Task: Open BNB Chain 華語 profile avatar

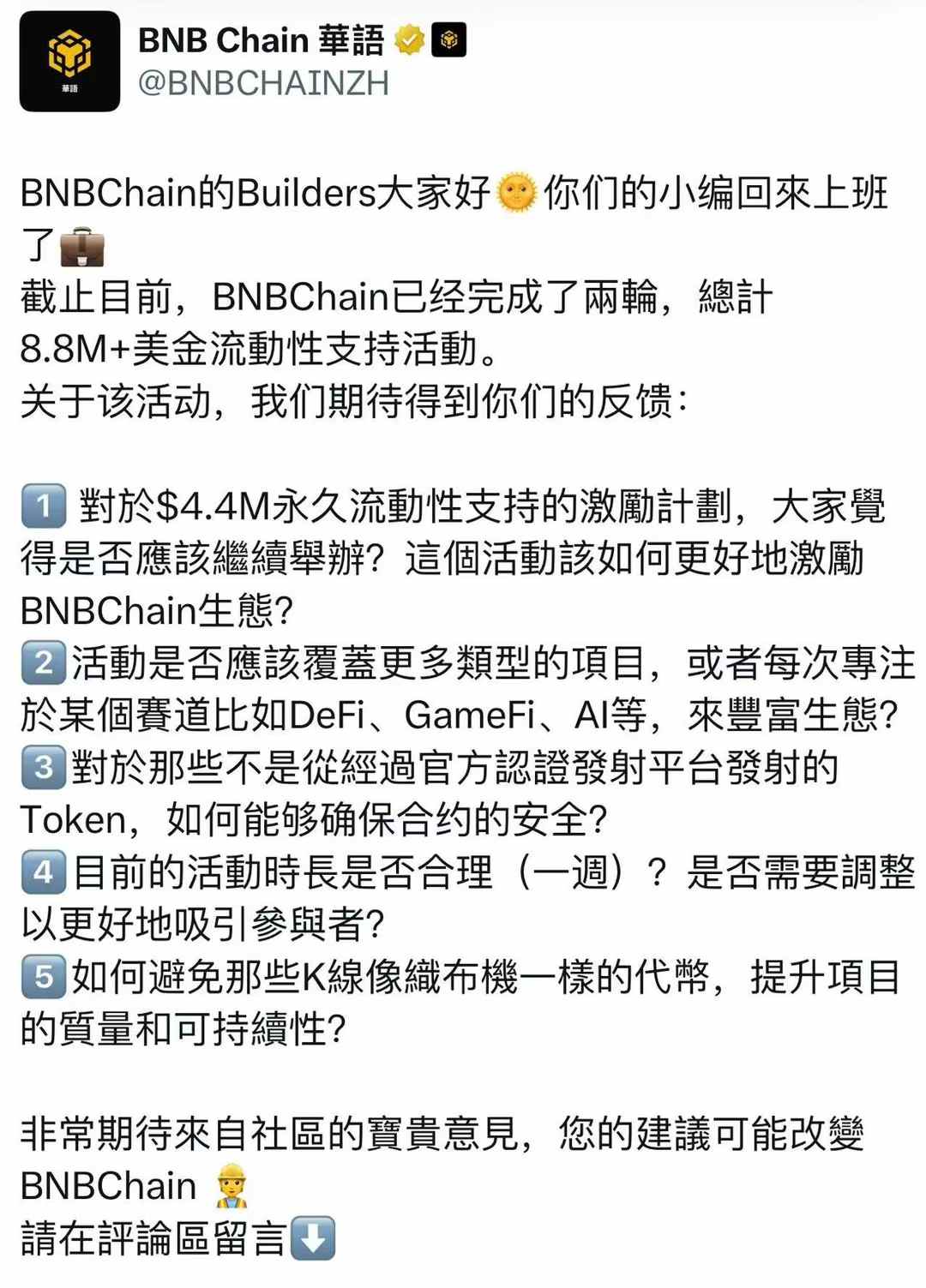Action: click(69, 62)
